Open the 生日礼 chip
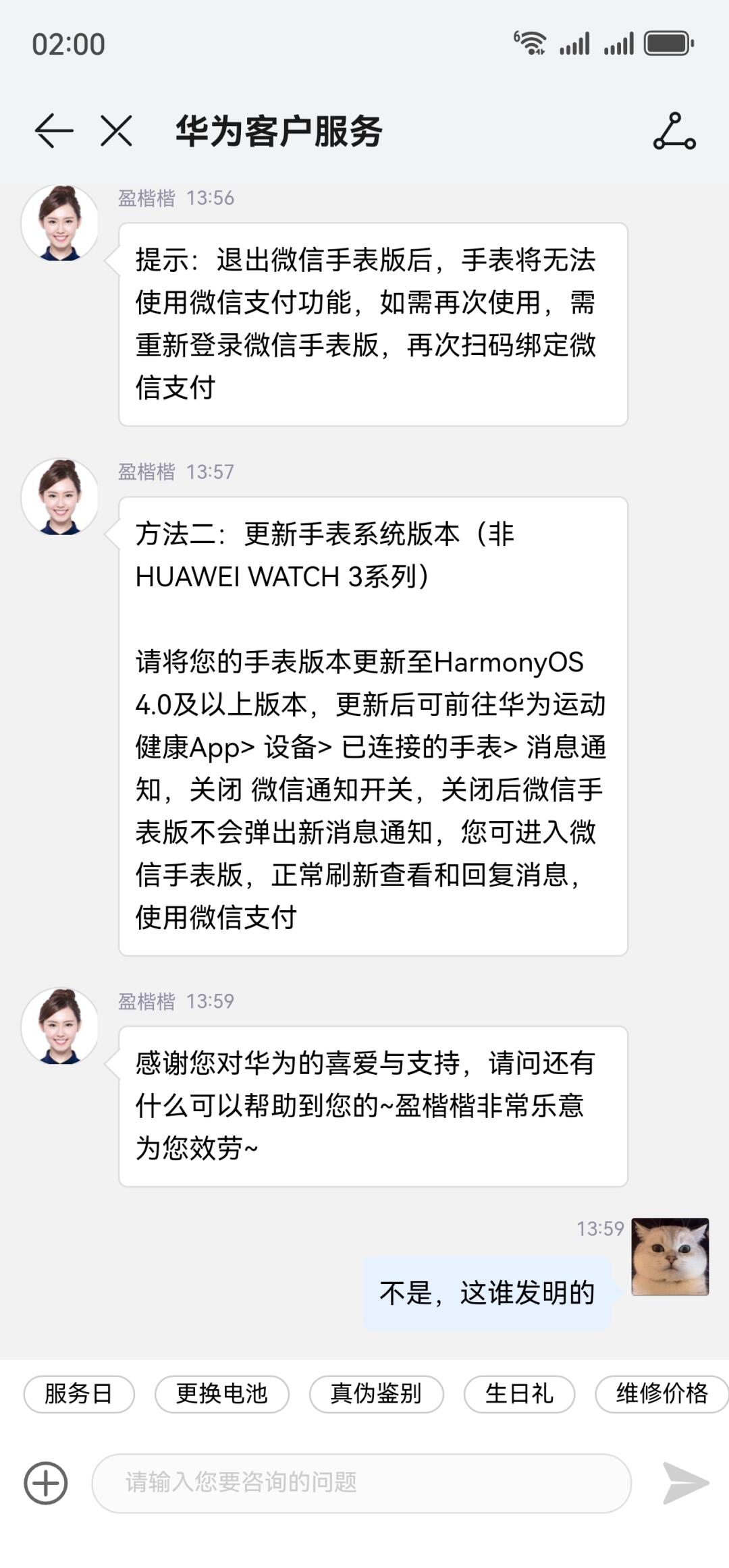729x1568 pixels. point(519,1393)
